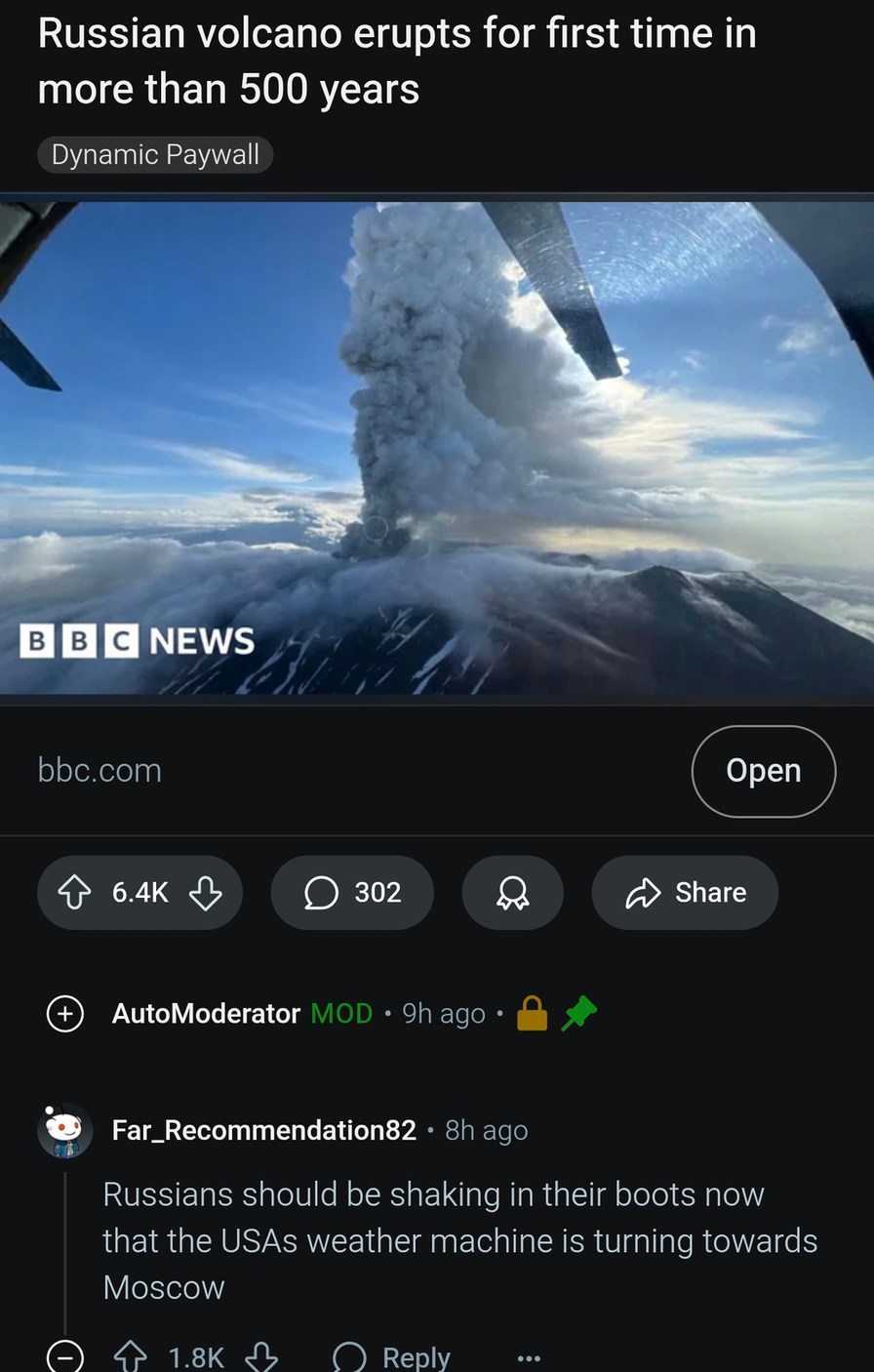Upvote the volcano post
The width and height of the screenshot is (874, 1372).
pos(76,892)
